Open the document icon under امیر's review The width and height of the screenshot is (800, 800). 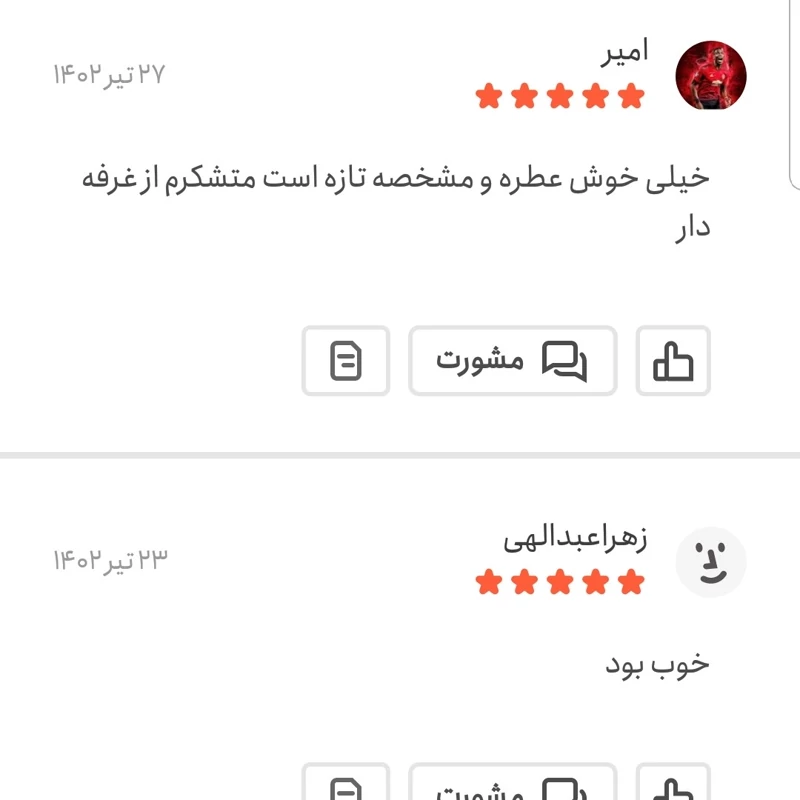point(346,360)
